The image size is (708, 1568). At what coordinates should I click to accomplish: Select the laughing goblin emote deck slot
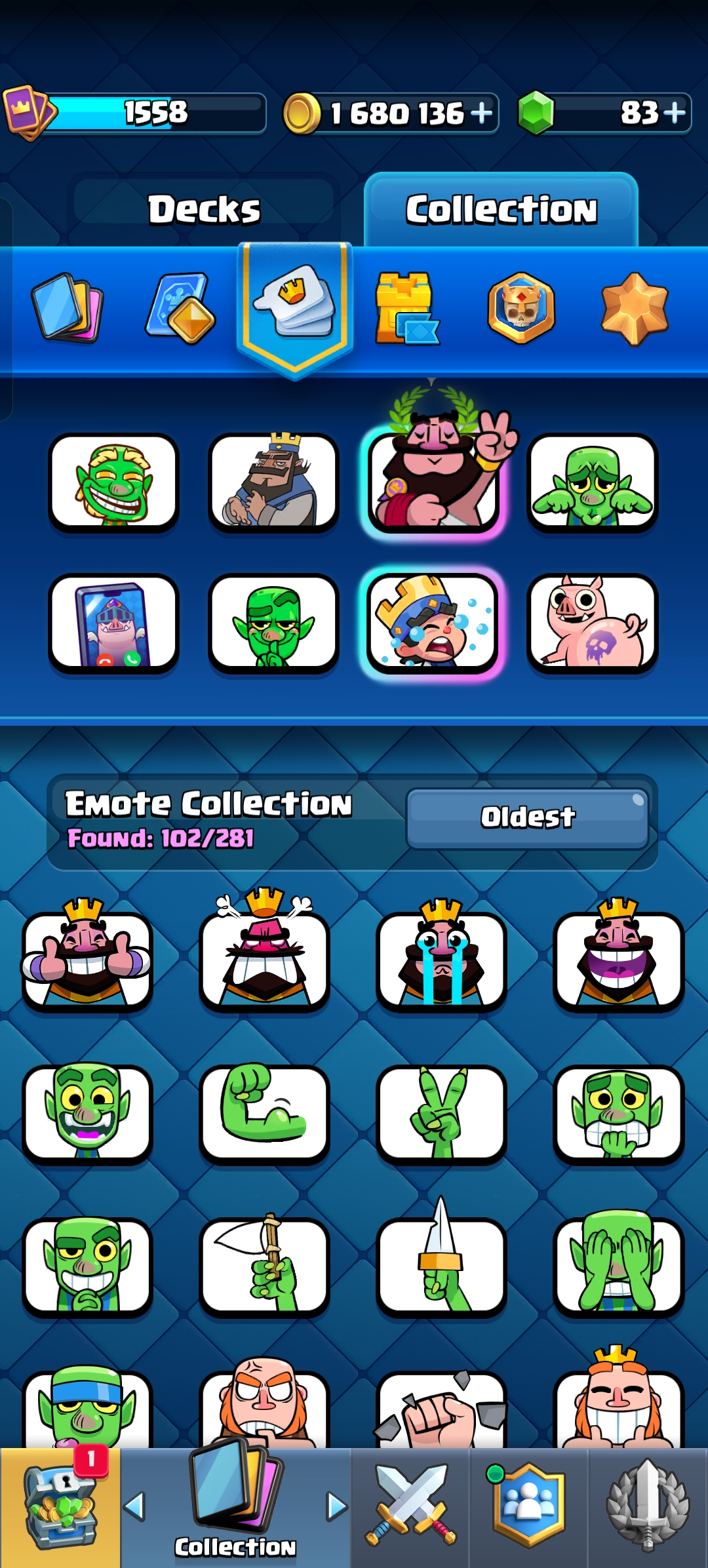pyautogui.click(x=113, y=482)
